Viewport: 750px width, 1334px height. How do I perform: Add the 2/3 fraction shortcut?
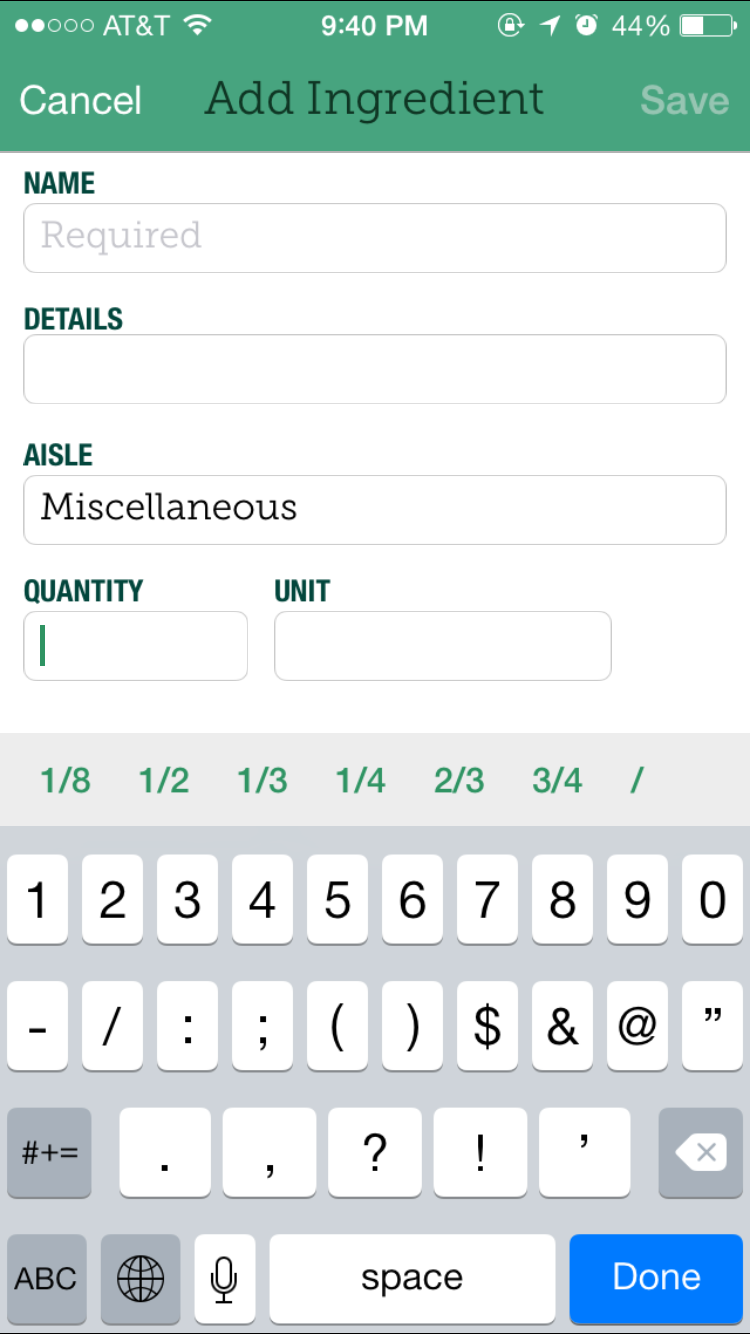(459, 780)
